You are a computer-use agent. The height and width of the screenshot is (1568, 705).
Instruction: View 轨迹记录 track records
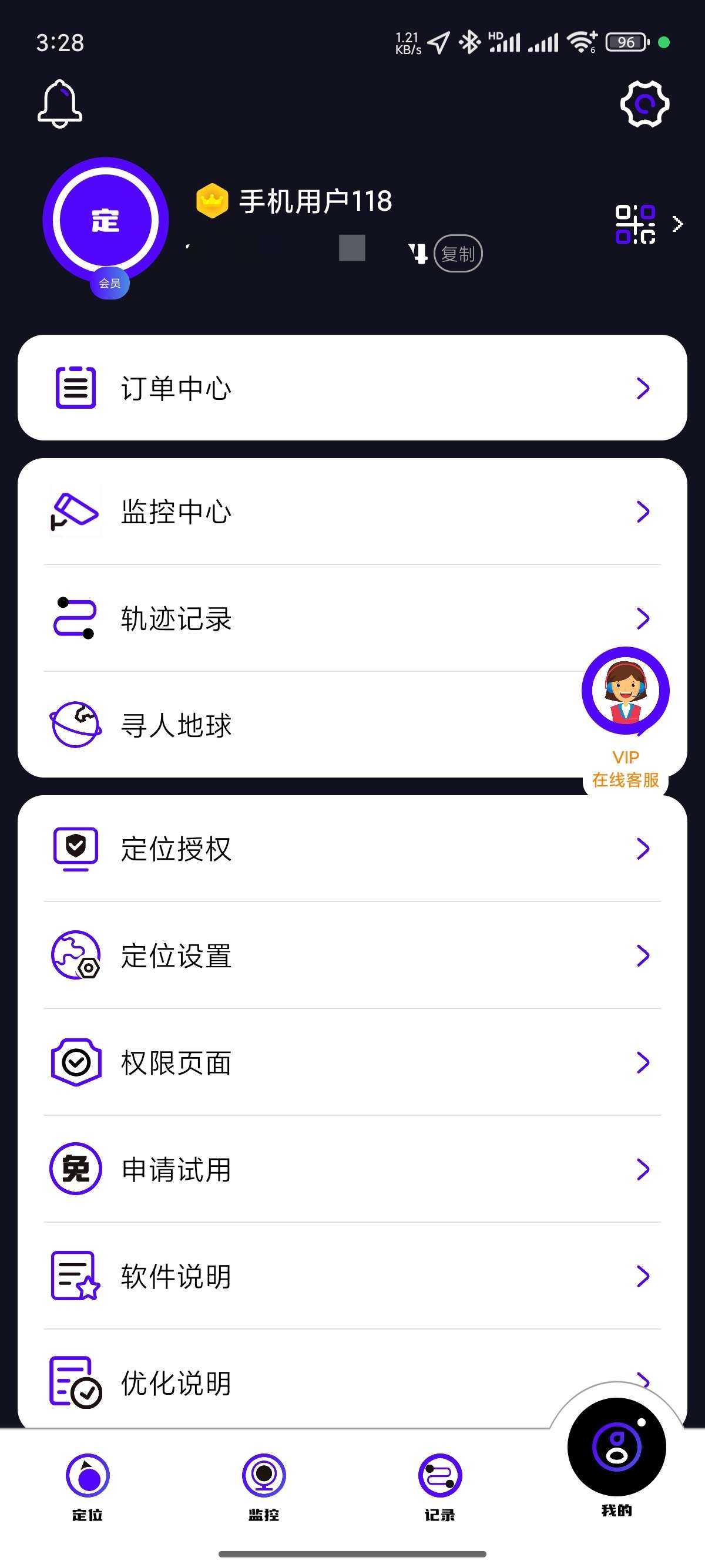tap(352, 618)
